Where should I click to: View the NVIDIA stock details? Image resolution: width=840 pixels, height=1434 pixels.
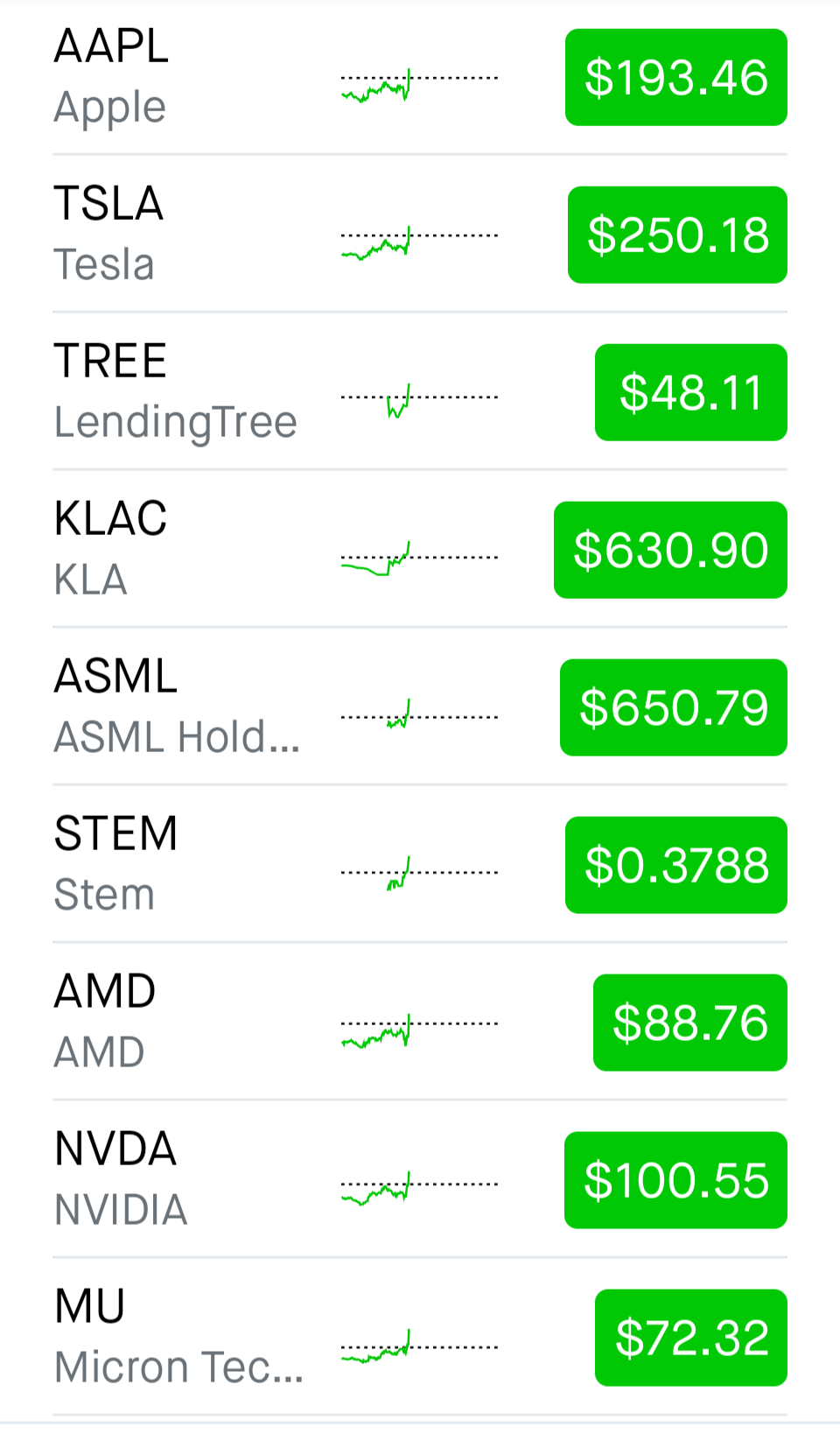click(x=420, y=1179)
